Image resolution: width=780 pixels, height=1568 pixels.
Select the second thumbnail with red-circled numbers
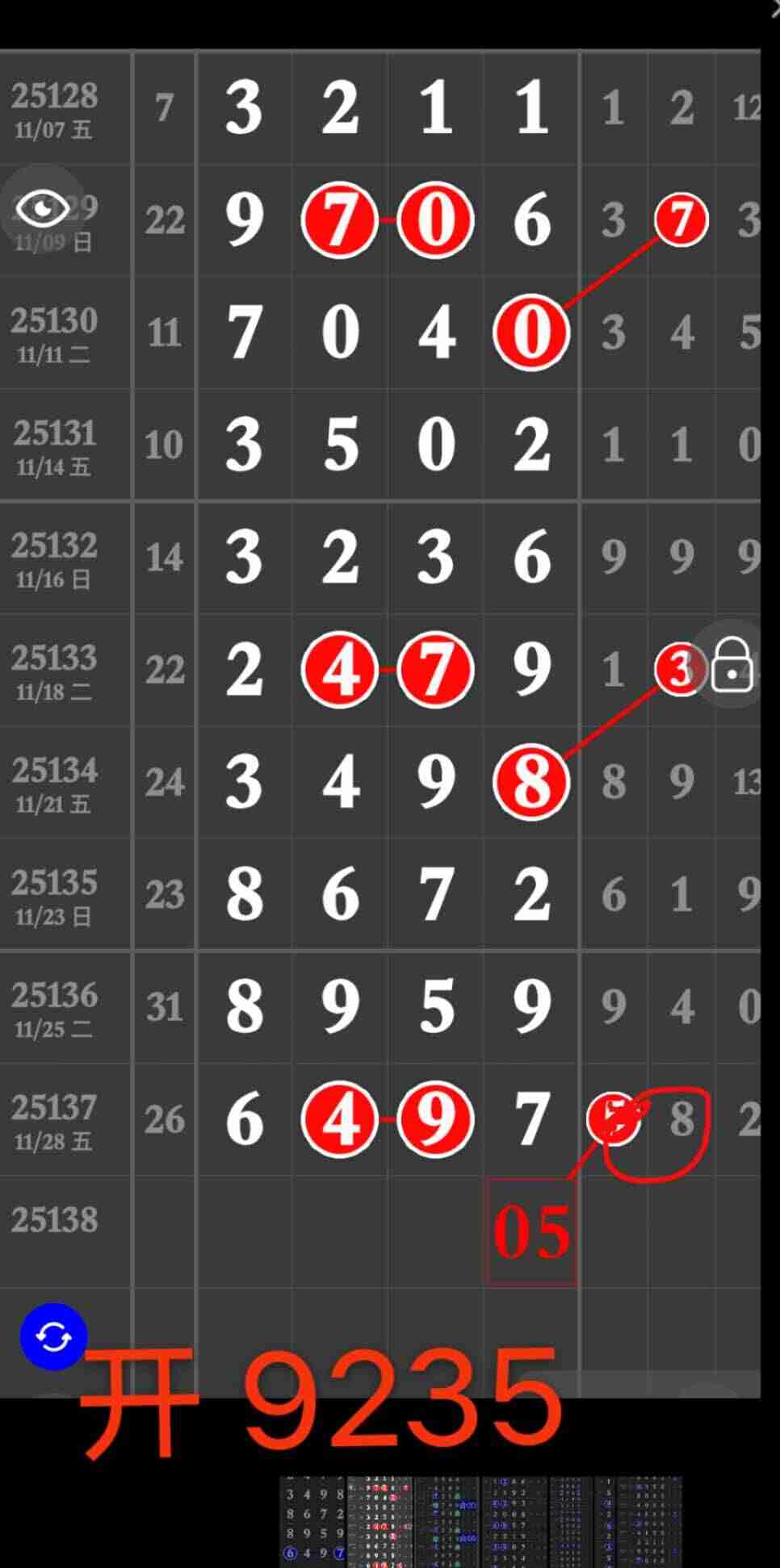(380, 1522)
